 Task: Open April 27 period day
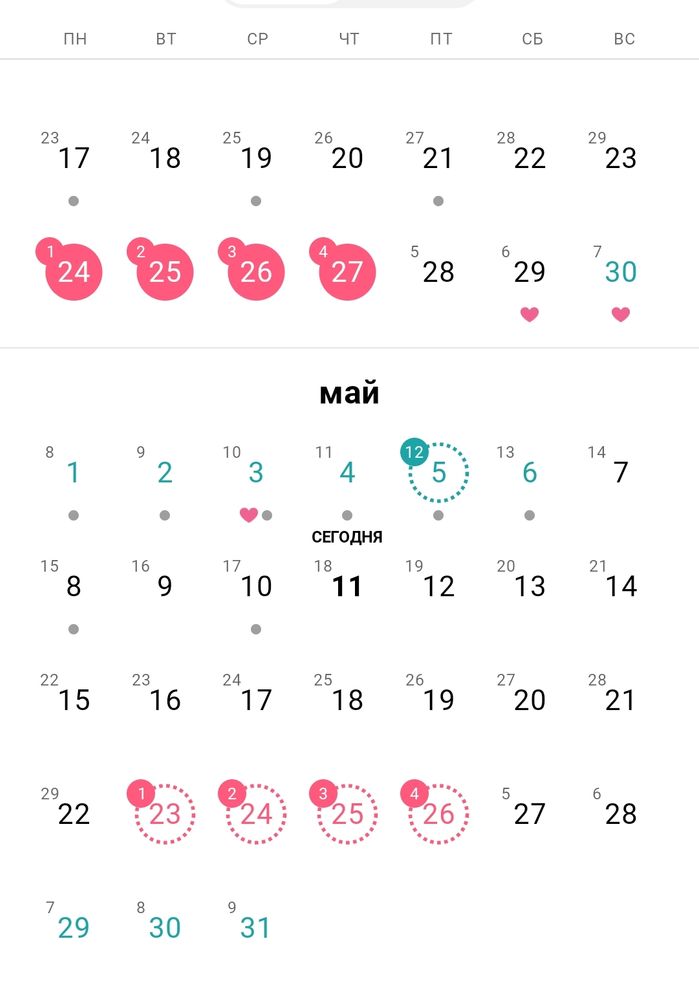pos(347,272)
